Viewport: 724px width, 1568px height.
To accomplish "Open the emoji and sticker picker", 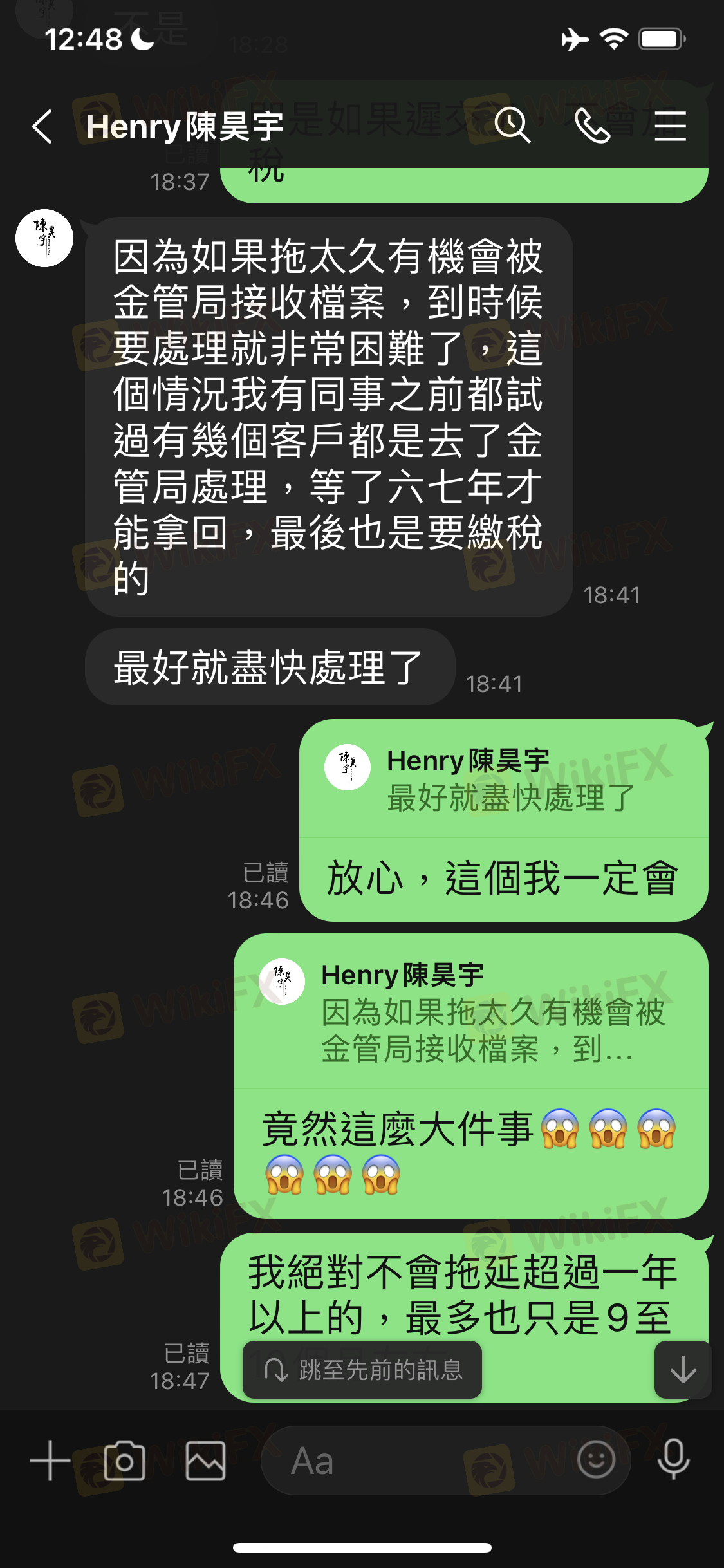I will [x=596, y=1460].
